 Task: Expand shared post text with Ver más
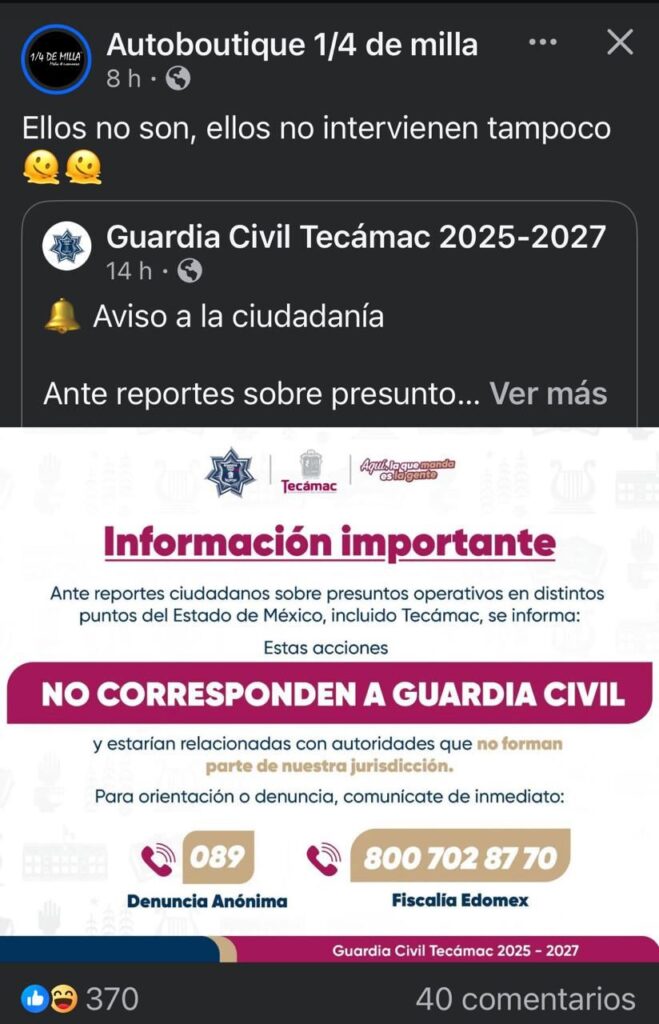[549, 394]
